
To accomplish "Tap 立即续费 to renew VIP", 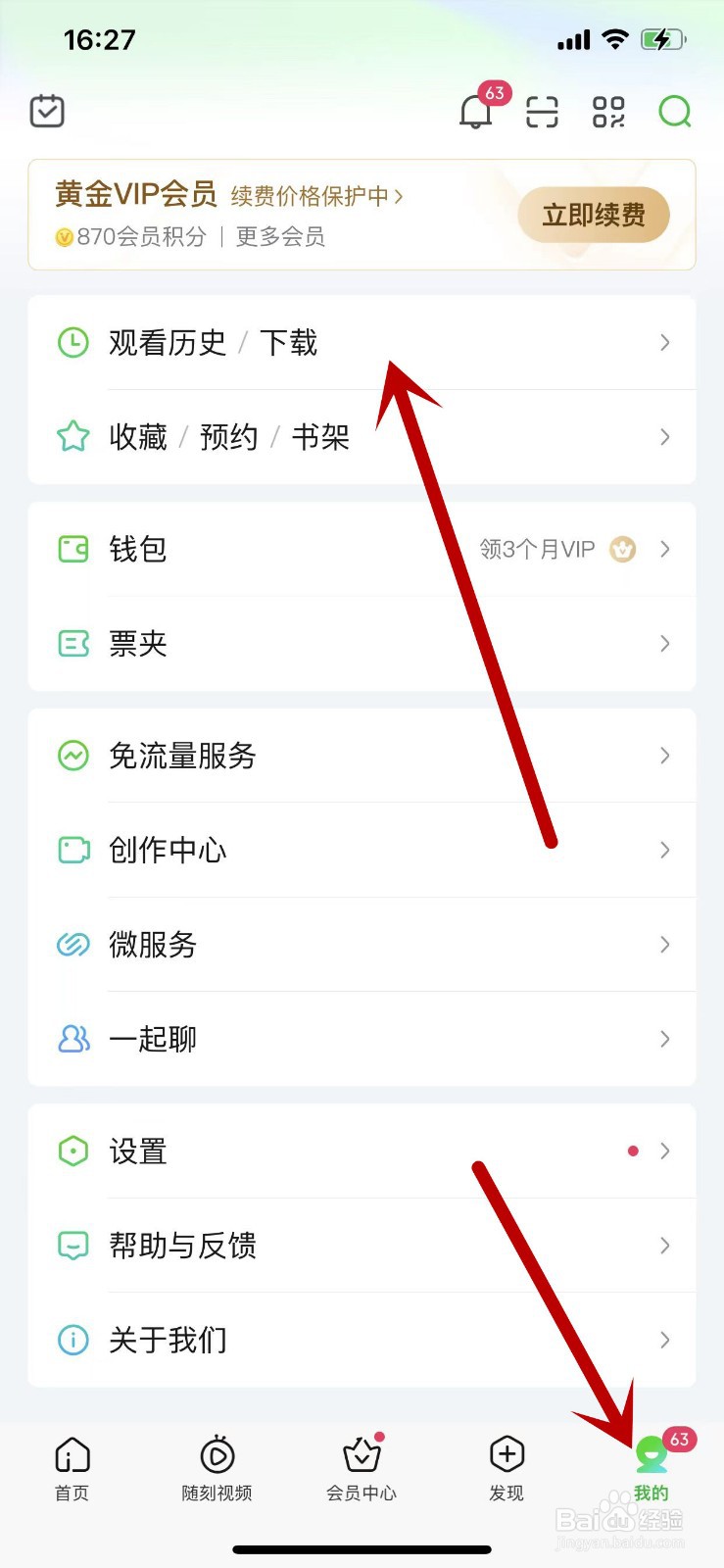I will (x=594, y=215).
